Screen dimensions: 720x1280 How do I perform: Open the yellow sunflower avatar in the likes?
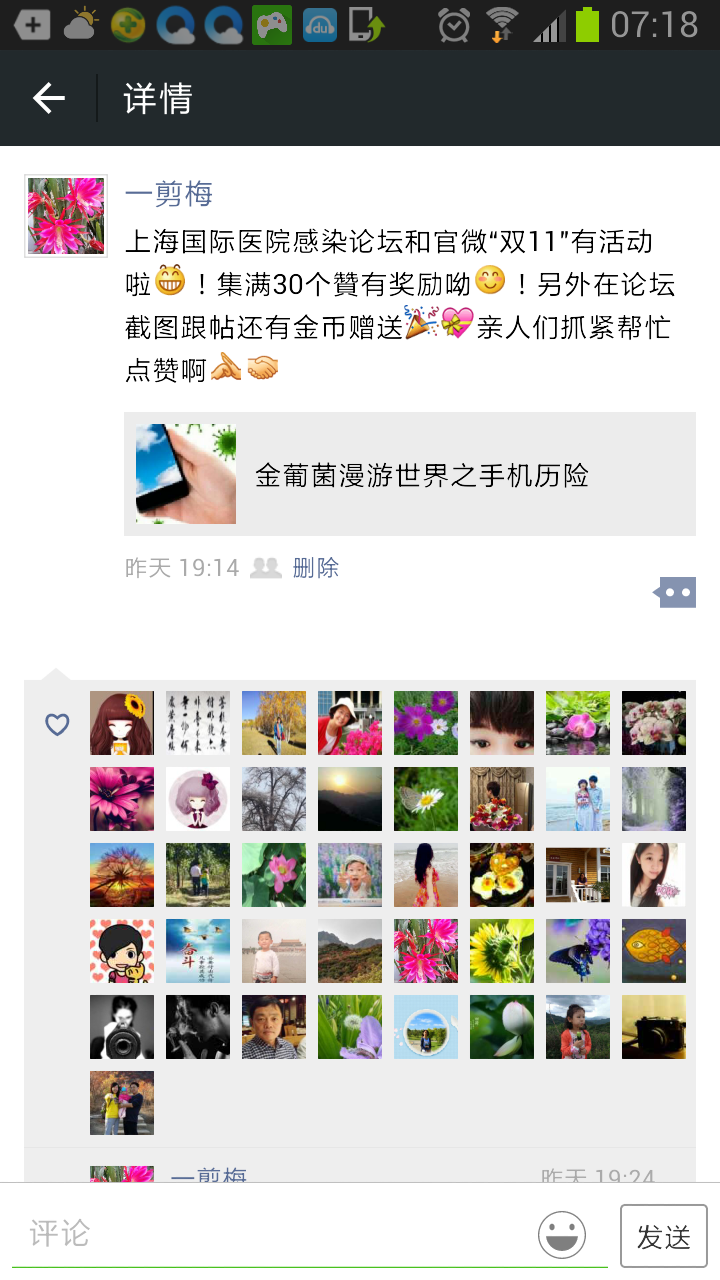502,951
